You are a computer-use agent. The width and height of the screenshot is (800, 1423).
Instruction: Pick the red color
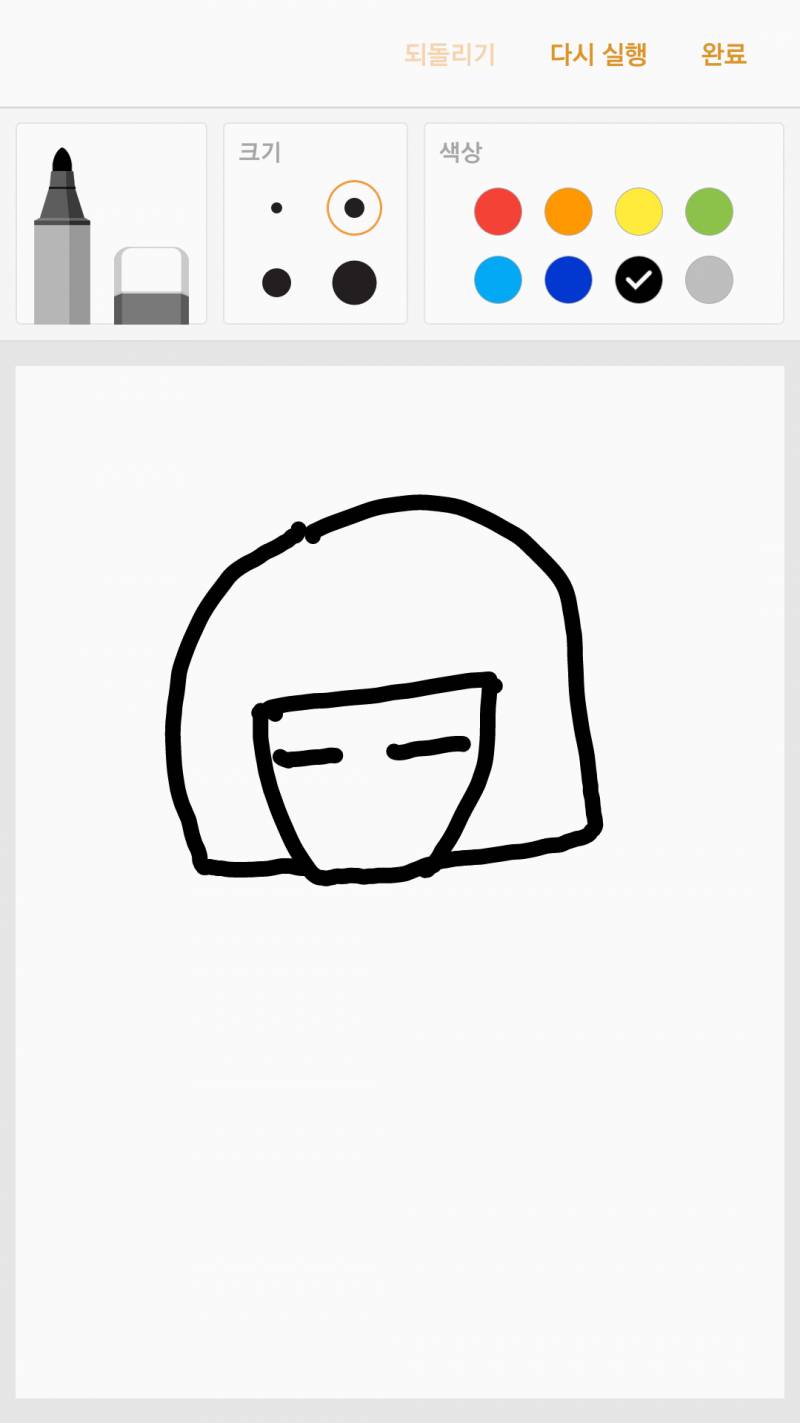[x=498, y=211]
